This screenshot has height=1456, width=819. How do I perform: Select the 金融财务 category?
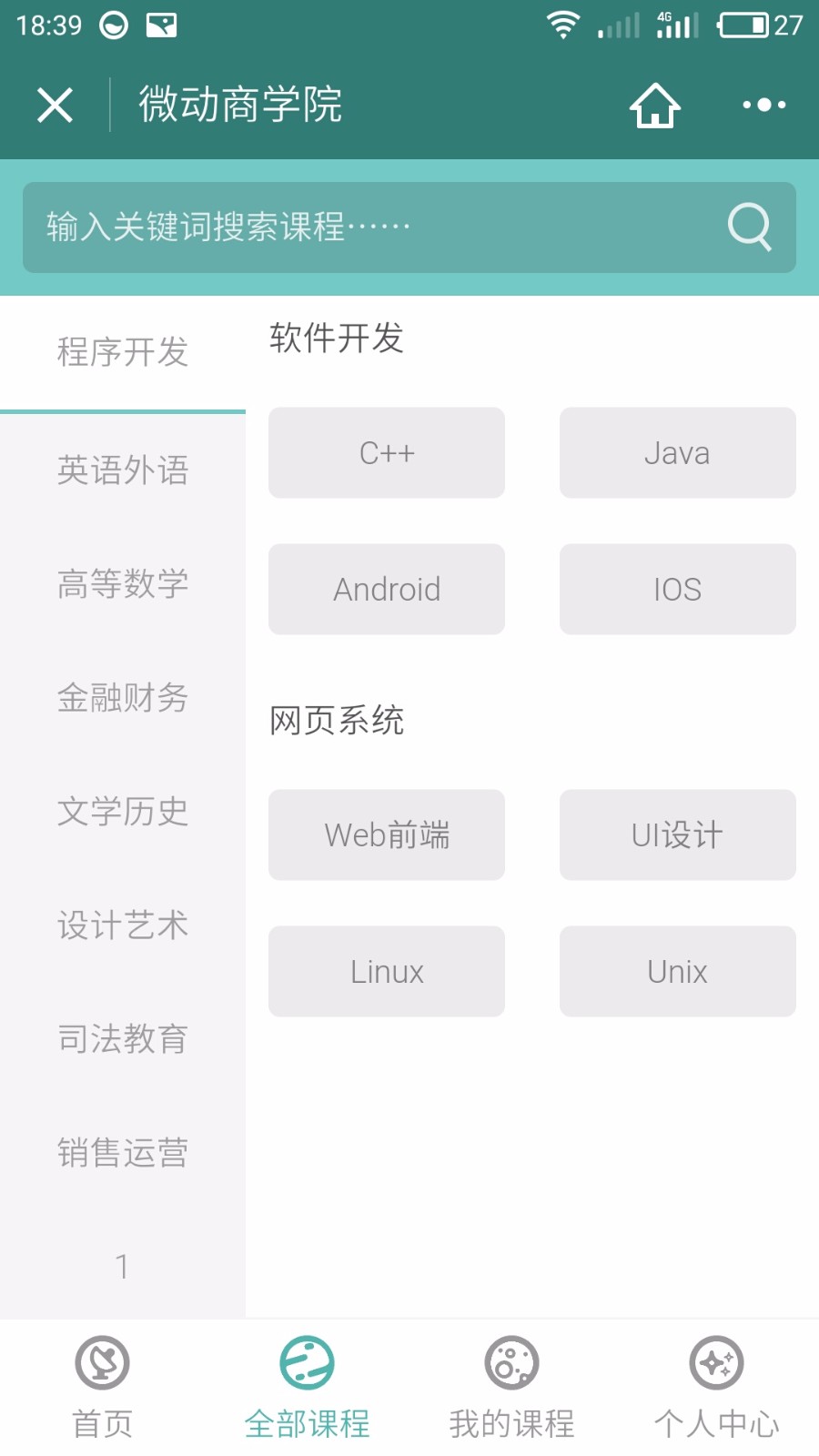tap(123, 698)
